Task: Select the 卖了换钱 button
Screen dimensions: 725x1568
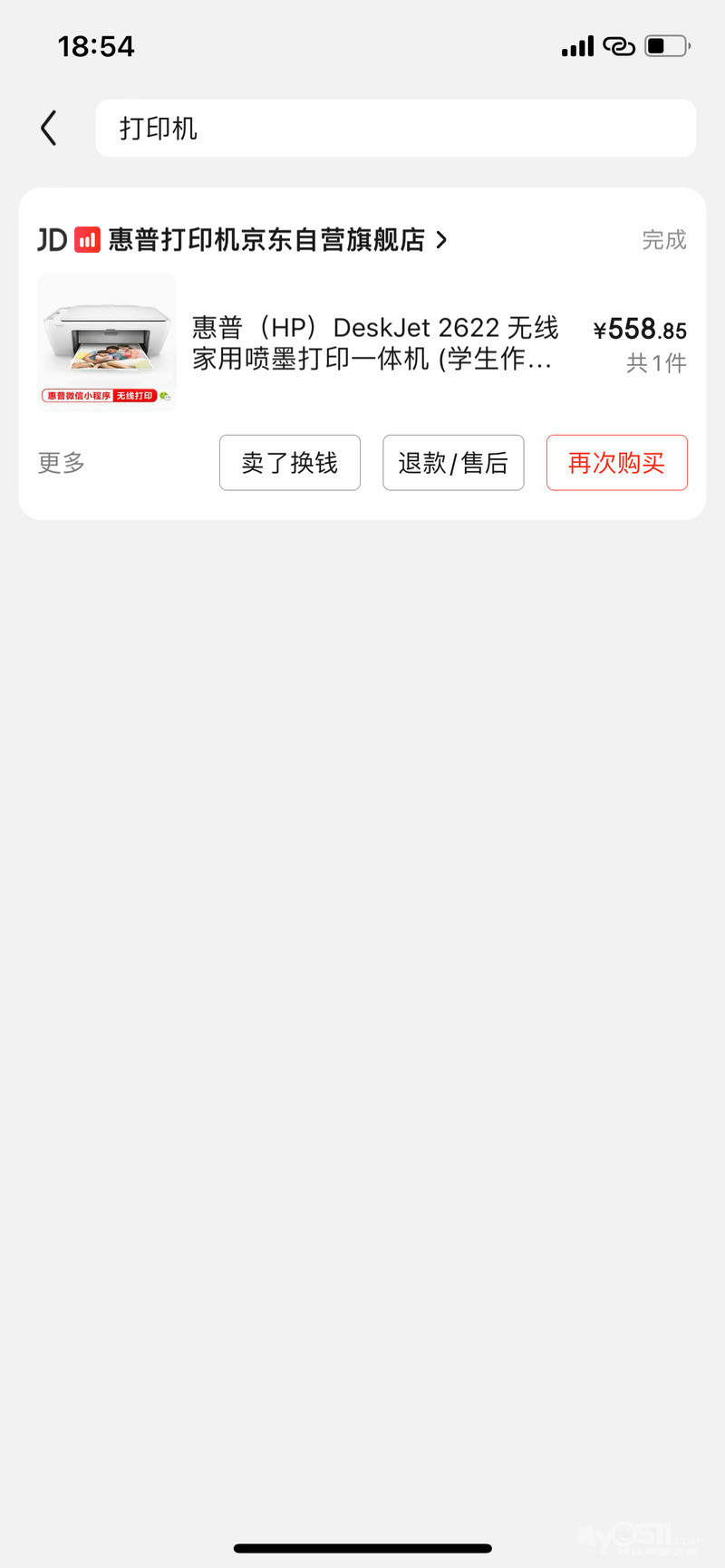Action: 290,463
